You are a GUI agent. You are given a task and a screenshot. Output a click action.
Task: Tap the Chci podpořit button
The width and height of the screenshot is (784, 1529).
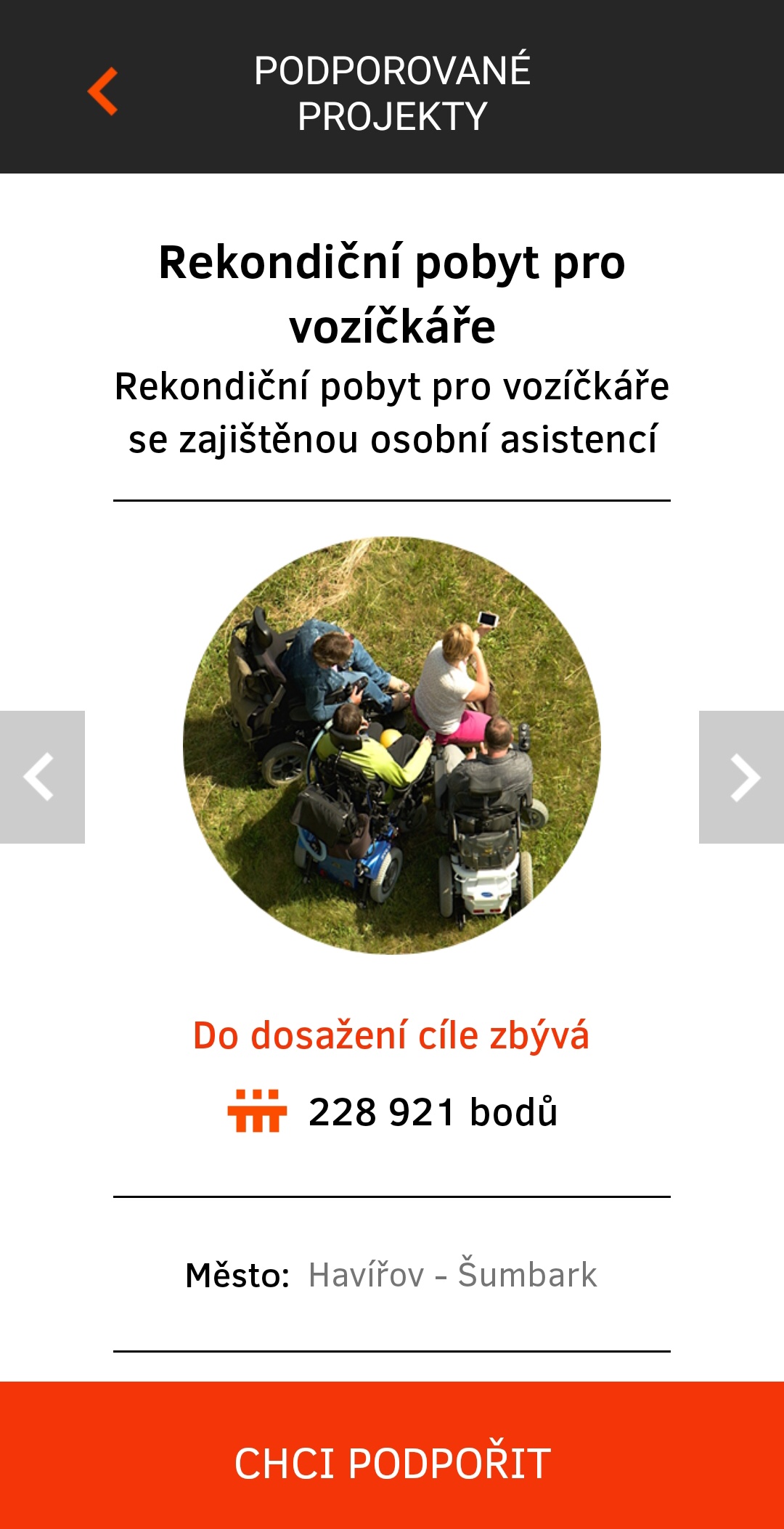coord(392,1455)
